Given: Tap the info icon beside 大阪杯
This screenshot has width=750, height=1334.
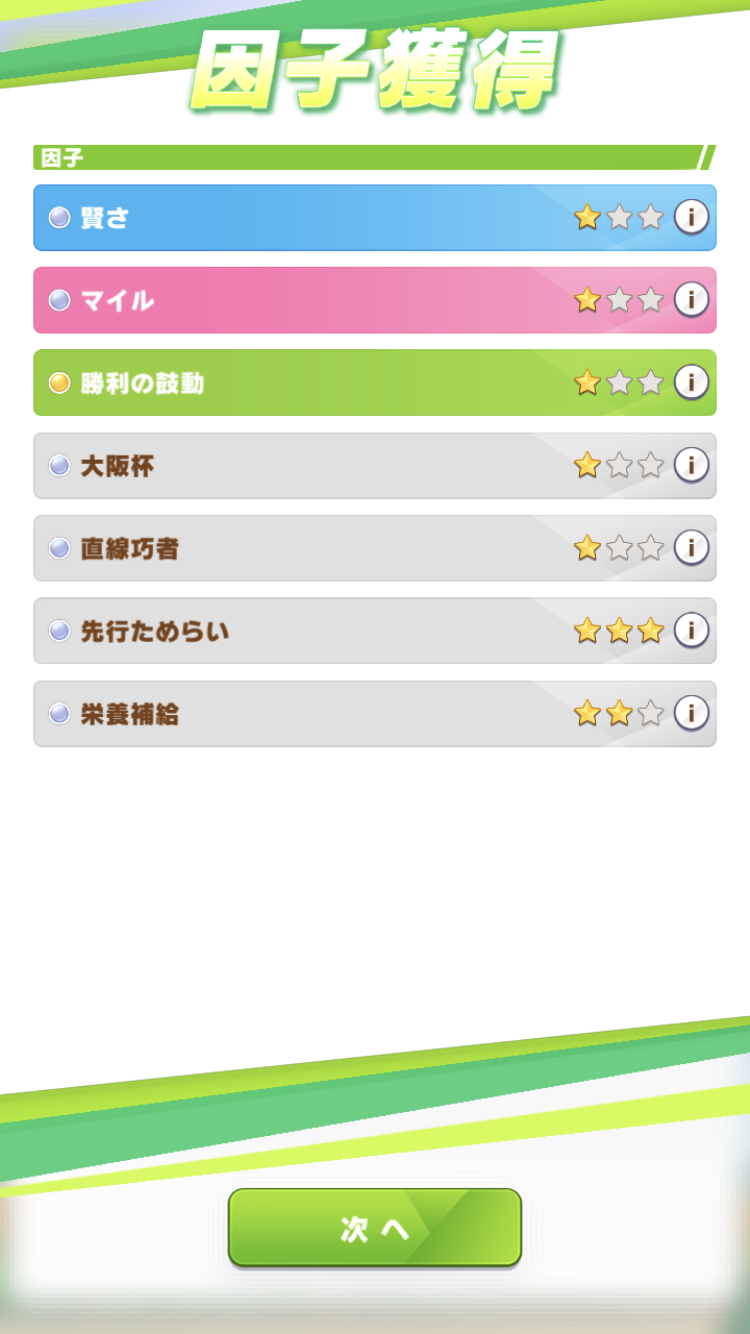Looking at the screenshot, I should click(691, 465).
